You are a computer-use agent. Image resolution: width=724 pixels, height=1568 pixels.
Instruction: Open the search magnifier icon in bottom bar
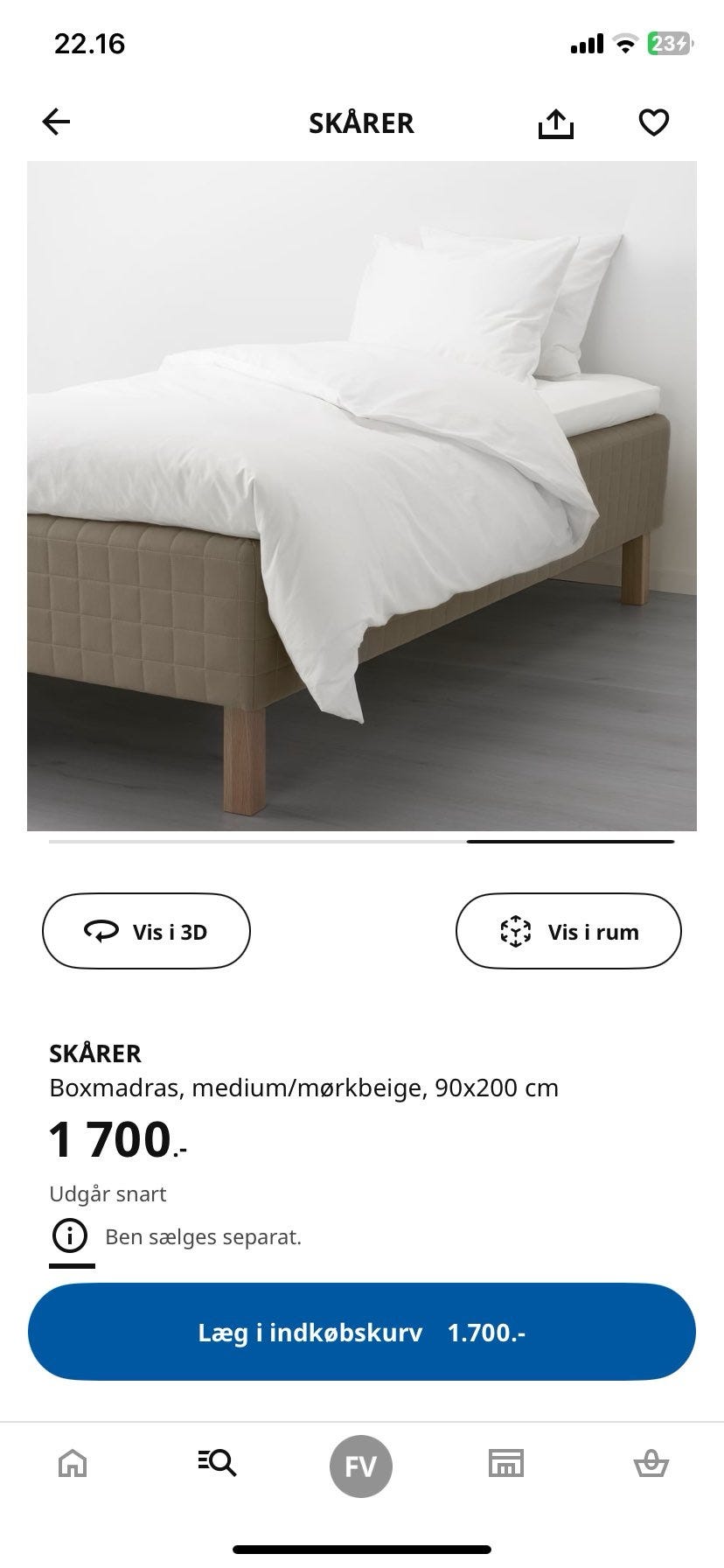point(217,1465)
